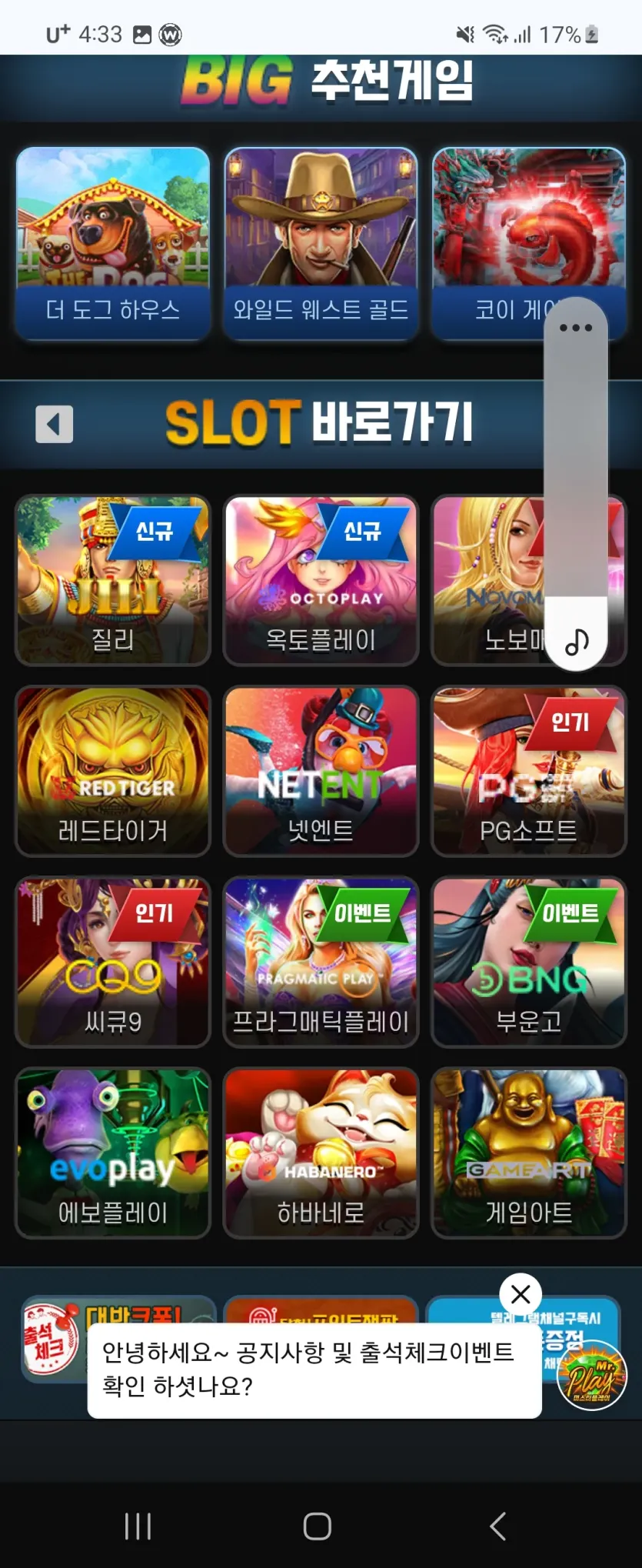The image size is (642, 1568).
Task: Tap the music note on floating panel
Action: coord(577,641)
